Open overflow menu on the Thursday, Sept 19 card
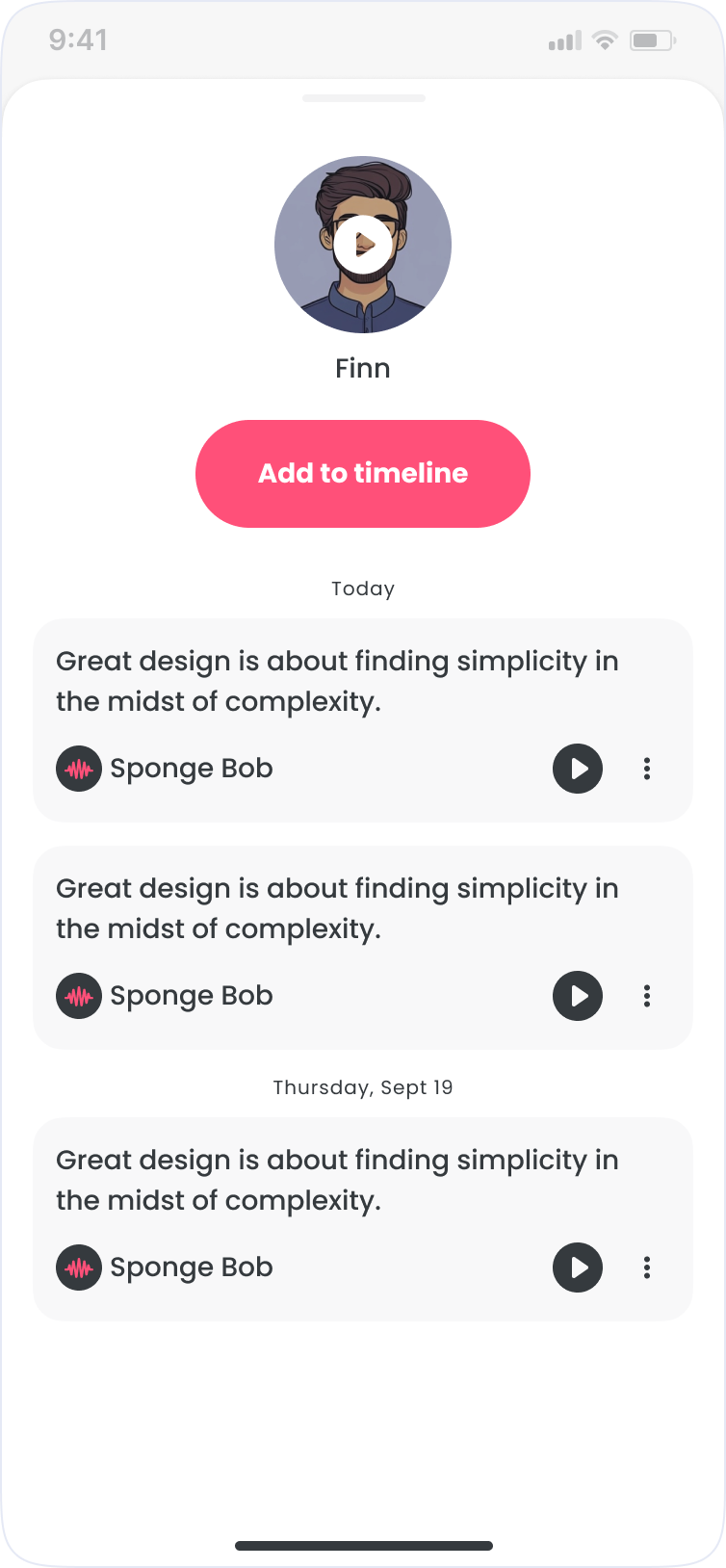The height and width of the screenshot is (1568, 726). [x=647, y=1267]
